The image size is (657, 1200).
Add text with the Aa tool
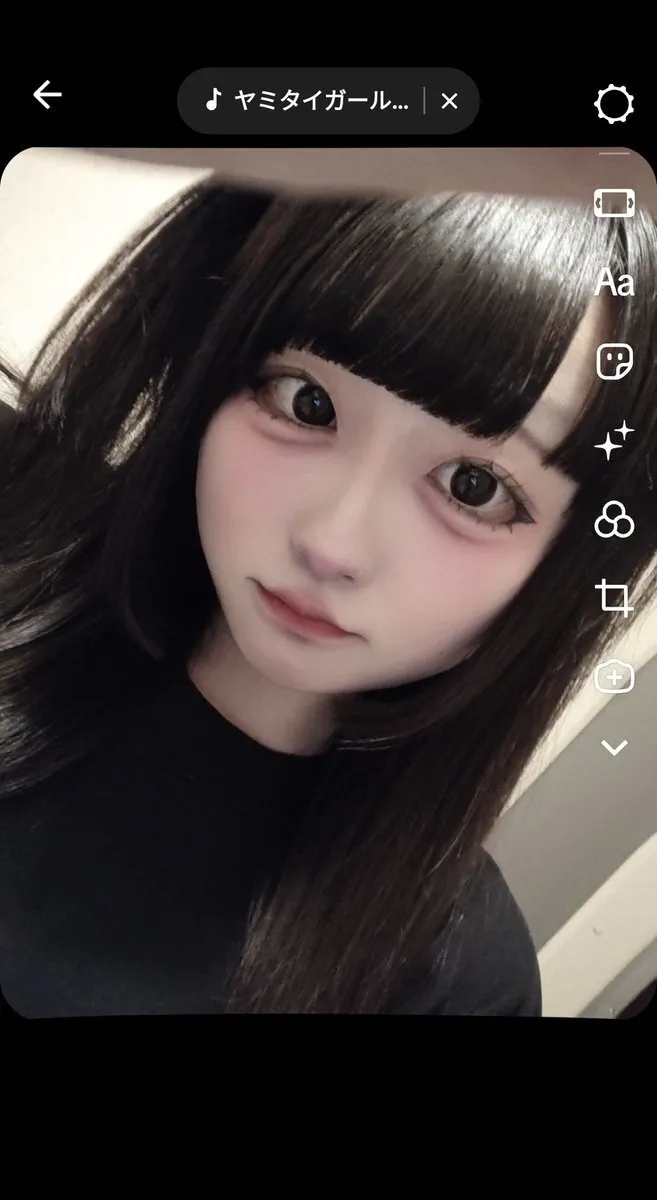(614, 282)
